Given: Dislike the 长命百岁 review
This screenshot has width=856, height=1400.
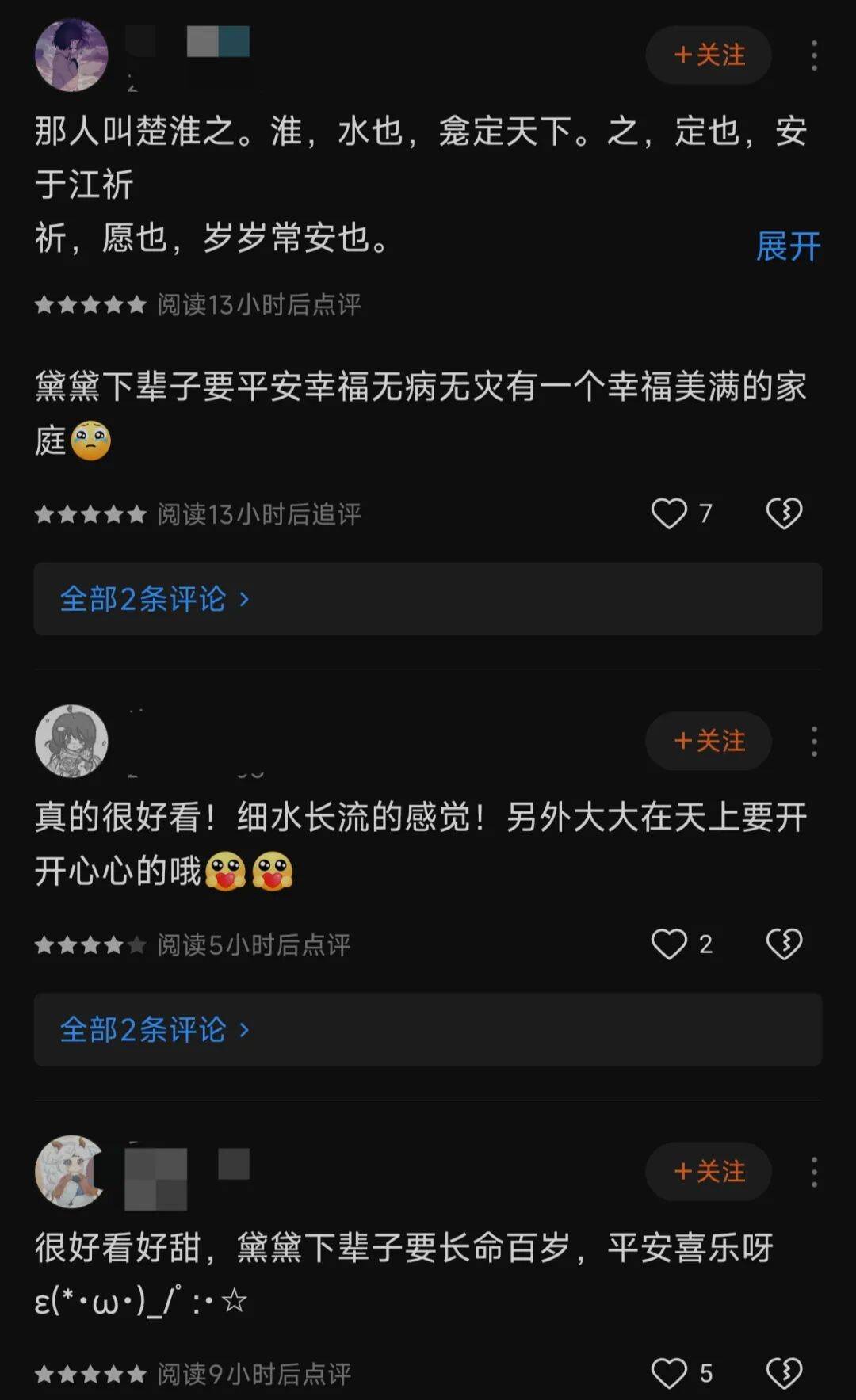Looking at the screenshot, I should [784, 1373].
